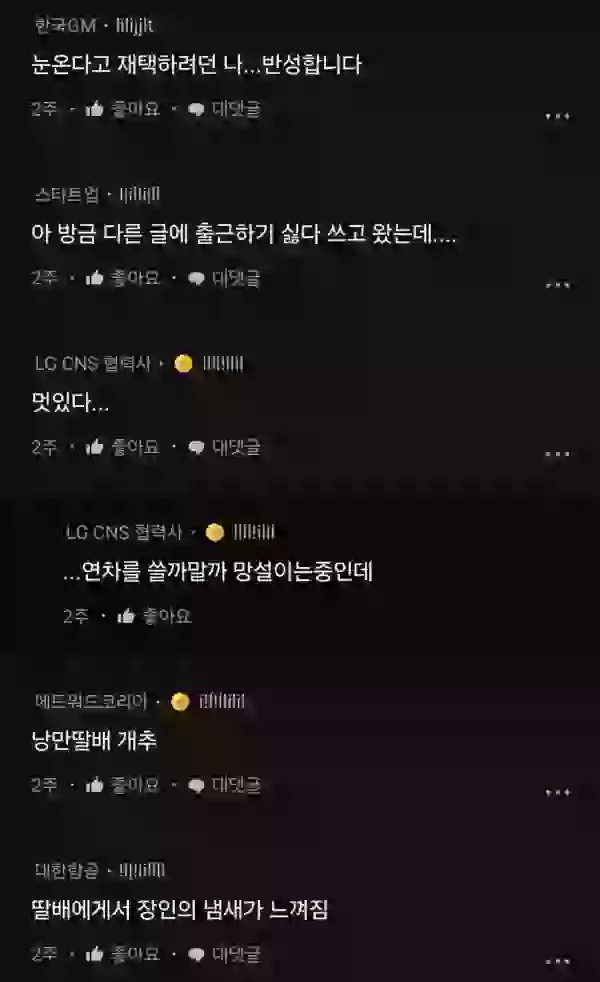Like the 대한항공 comment about 장인의 냄새
Screen dimensions: 600x982
click(123, 954)
